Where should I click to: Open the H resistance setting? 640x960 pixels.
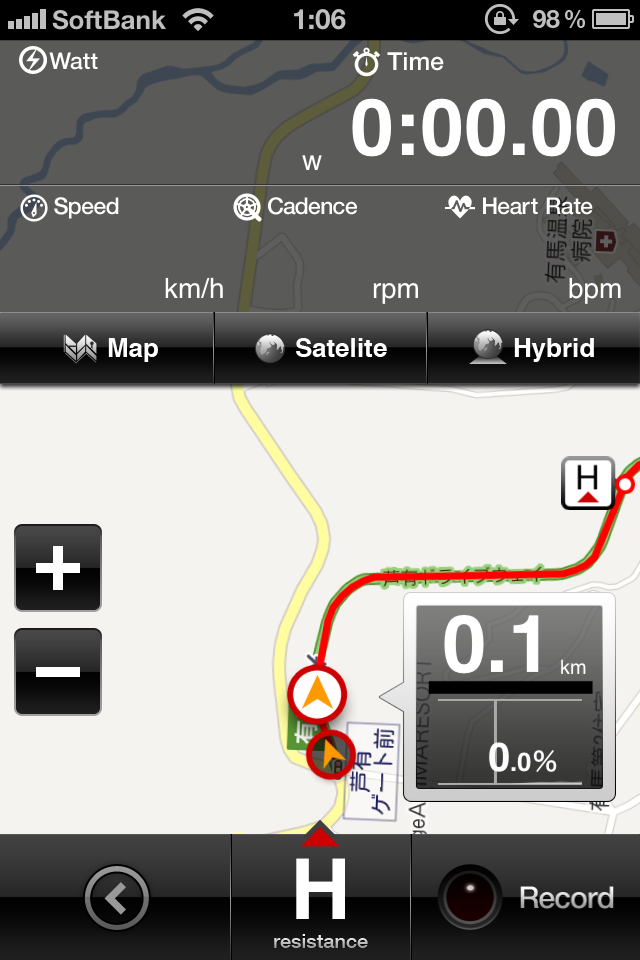coord(320,897)
